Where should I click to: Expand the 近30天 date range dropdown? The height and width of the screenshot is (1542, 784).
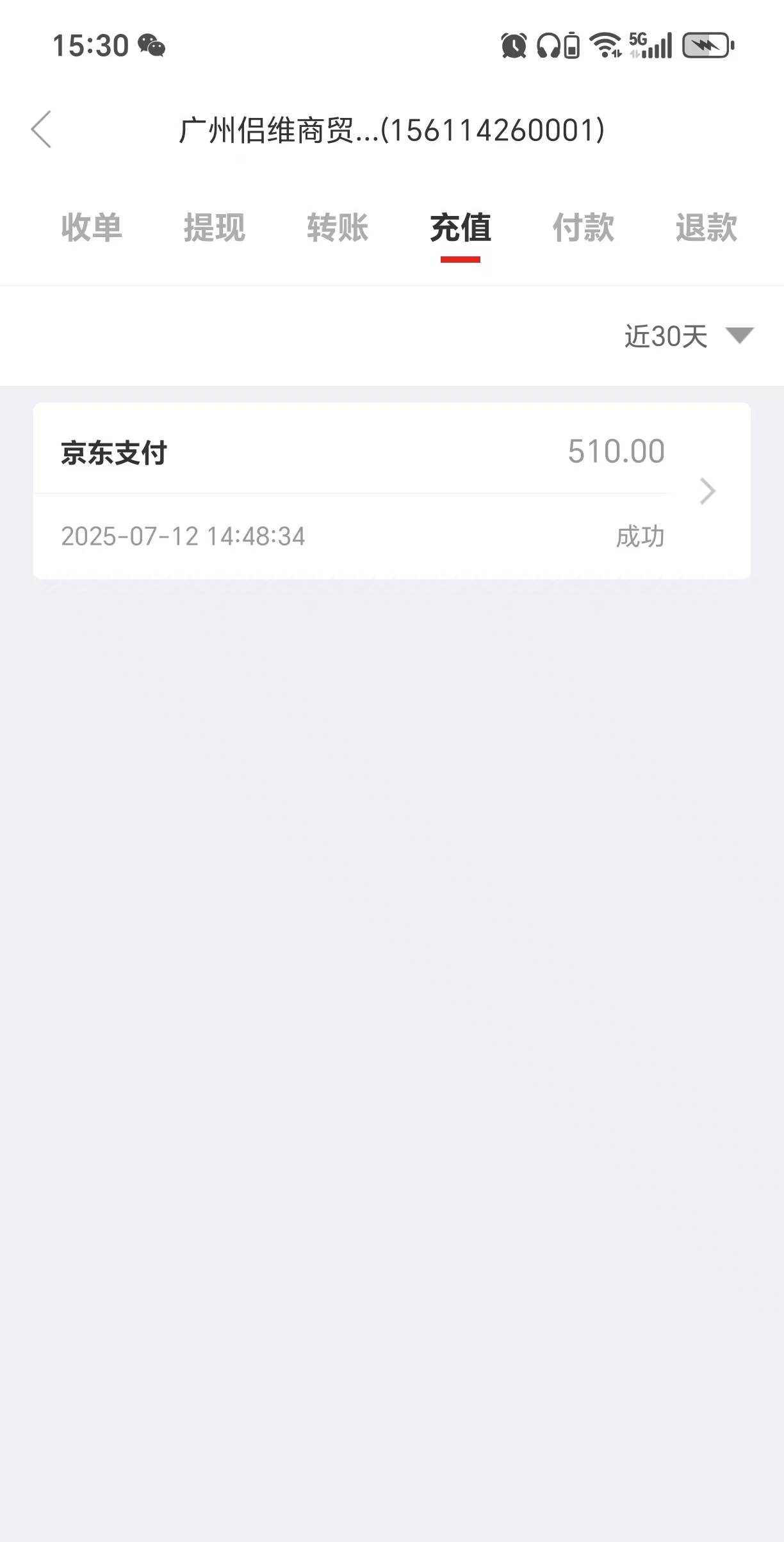tap(689, 336)
